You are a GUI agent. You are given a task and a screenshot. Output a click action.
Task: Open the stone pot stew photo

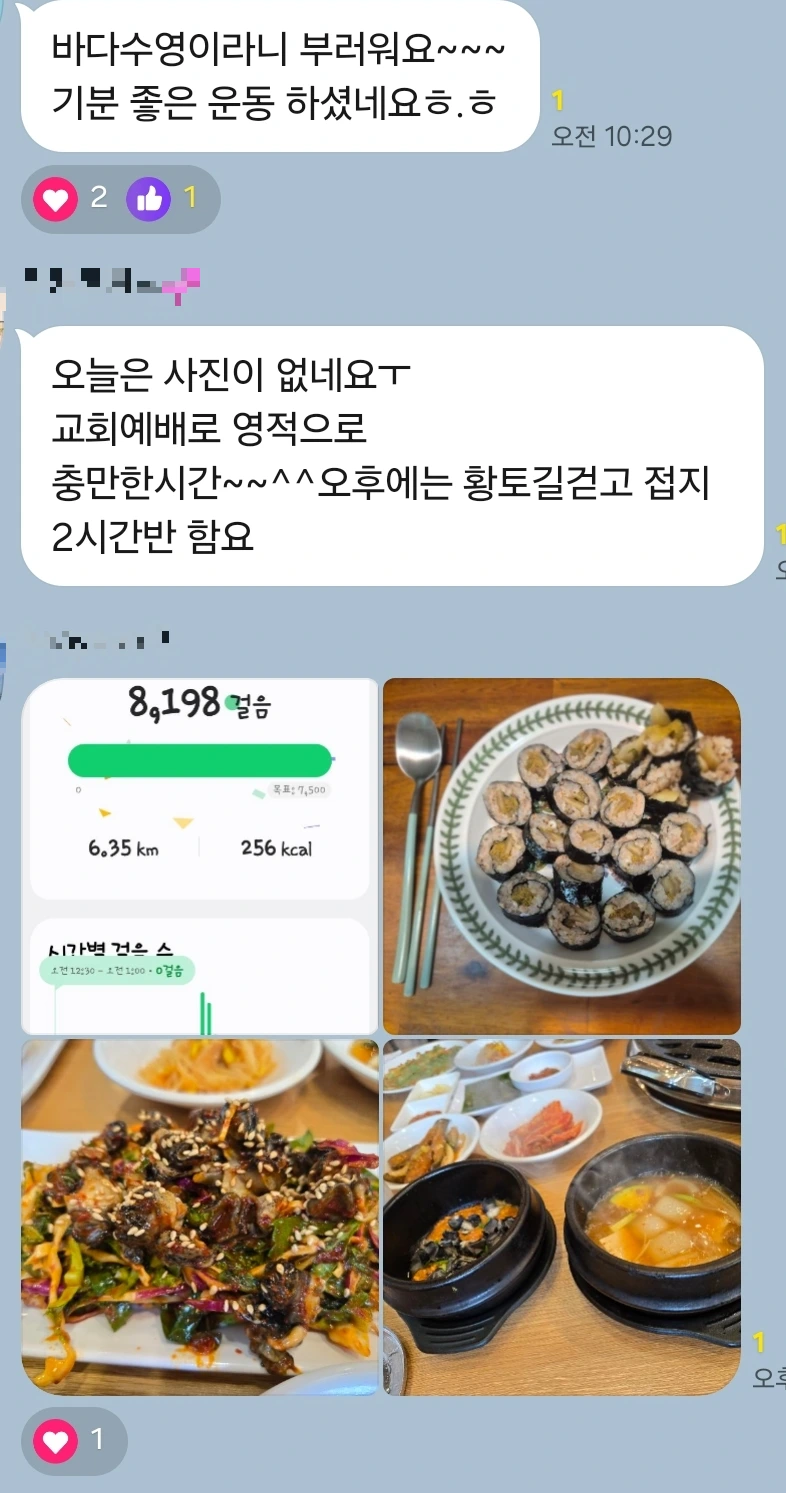click(x=562, y=1217)
